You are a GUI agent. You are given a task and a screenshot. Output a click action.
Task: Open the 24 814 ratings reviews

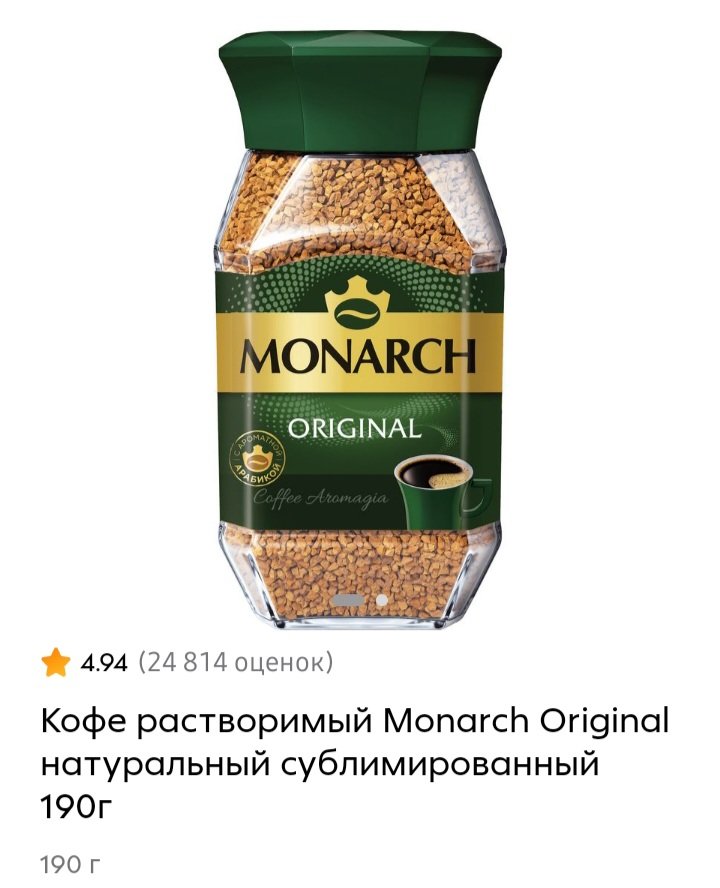click(x=235, y=662)
